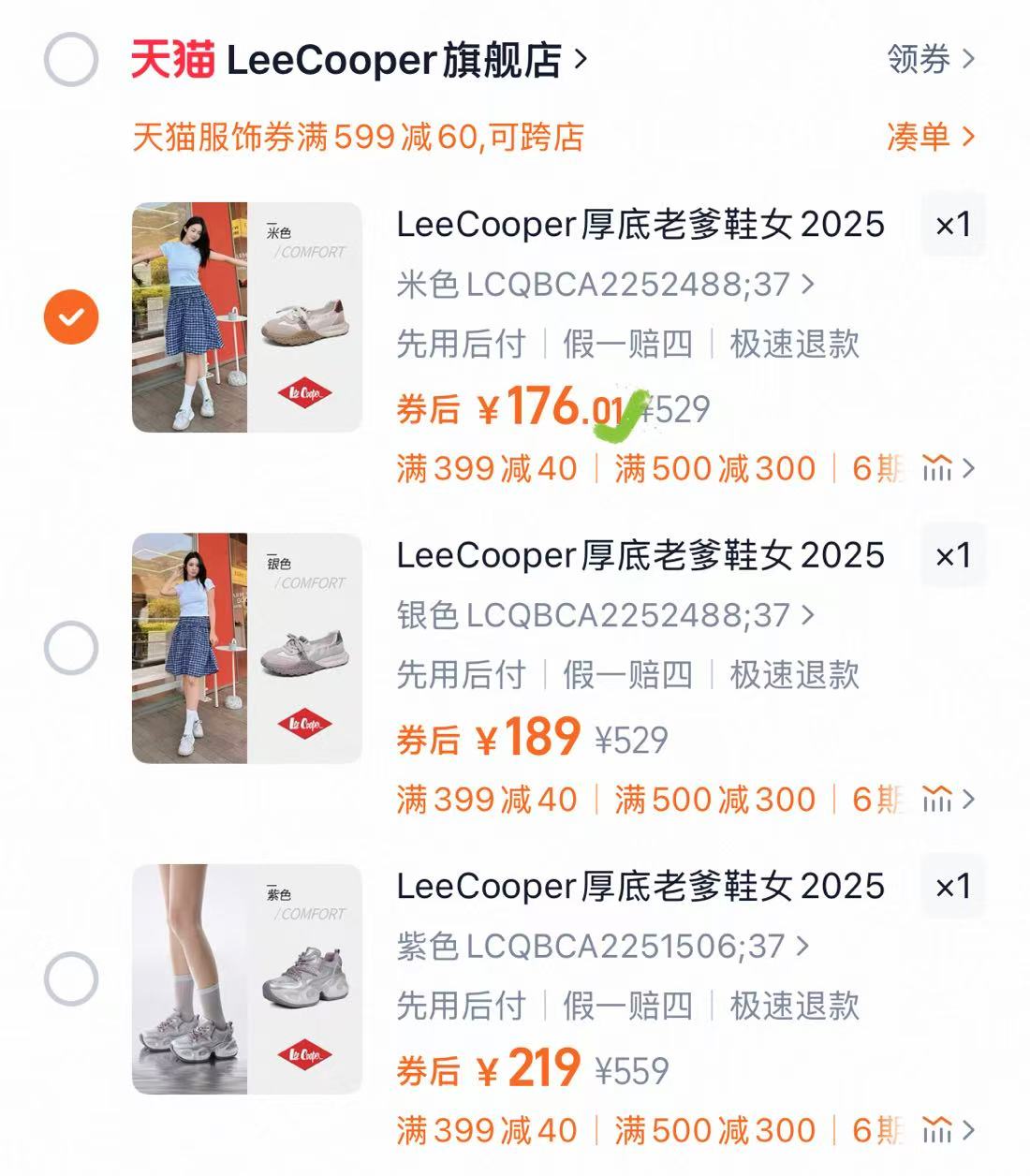Change the 米色 LCQBCA2252488;37 variant

point(605,284)
